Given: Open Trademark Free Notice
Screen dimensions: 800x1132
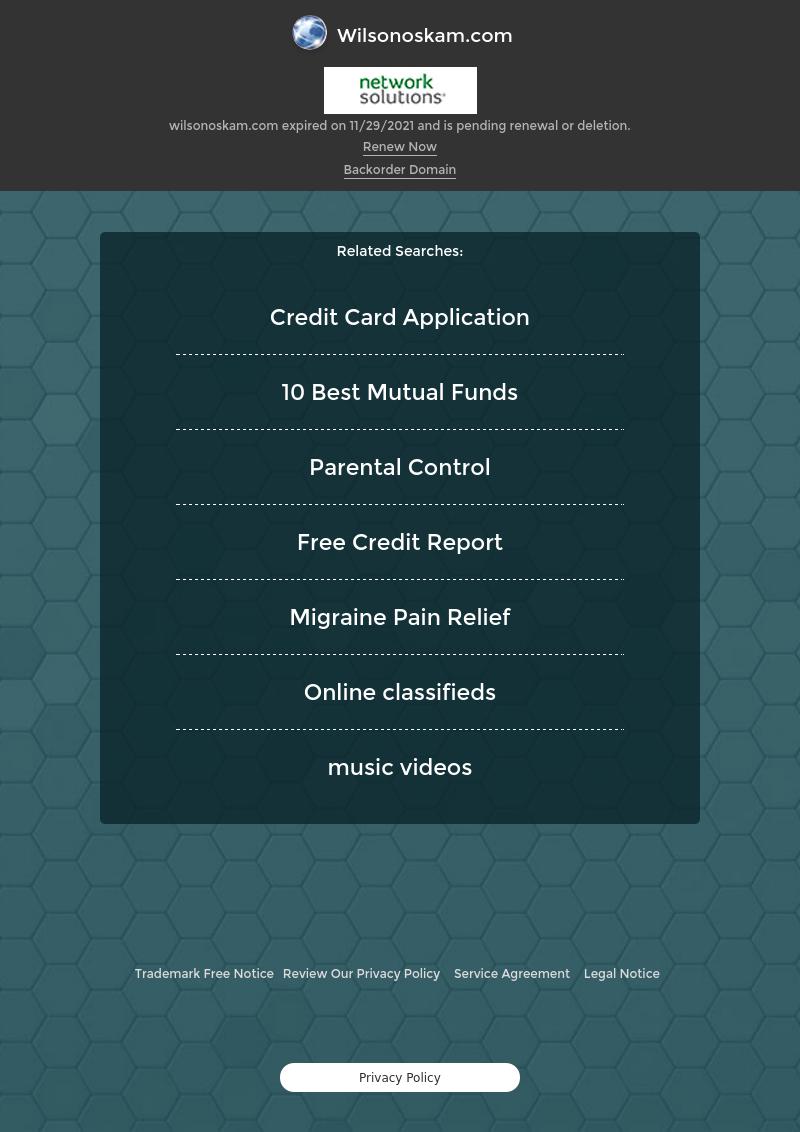Looking at the screenshot, I should tap(204, 974).
